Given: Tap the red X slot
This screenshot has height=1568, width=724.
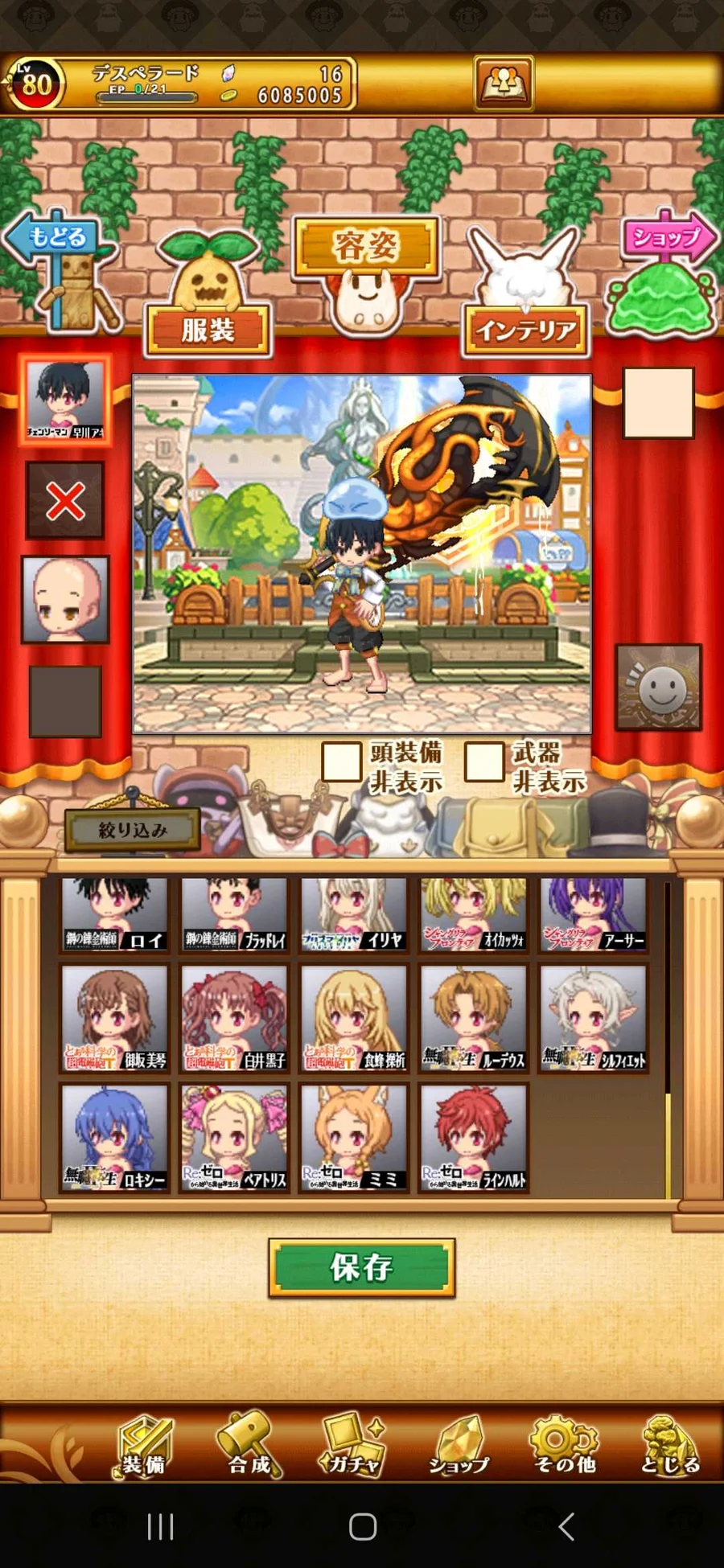Looking at the screenshot, I should pos(65,502).
